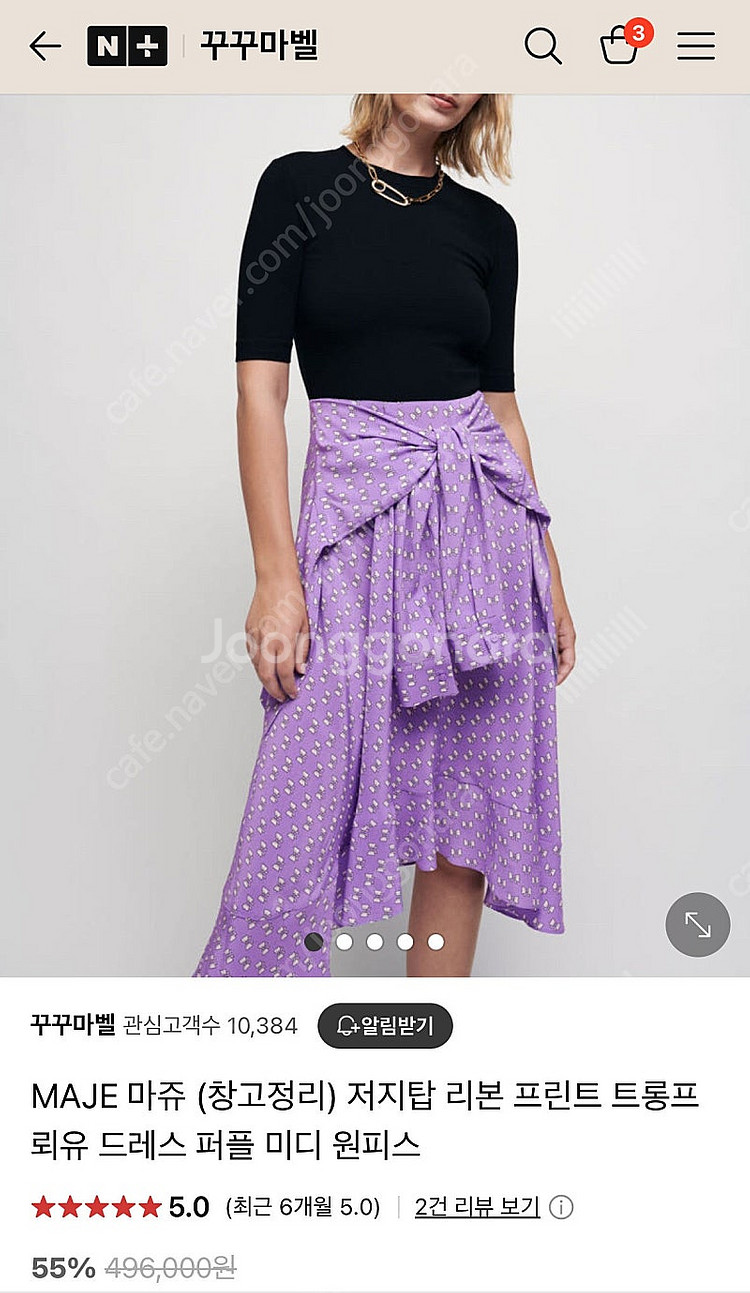Open the 꾸꾸마벨 store name below the image

73,1025
